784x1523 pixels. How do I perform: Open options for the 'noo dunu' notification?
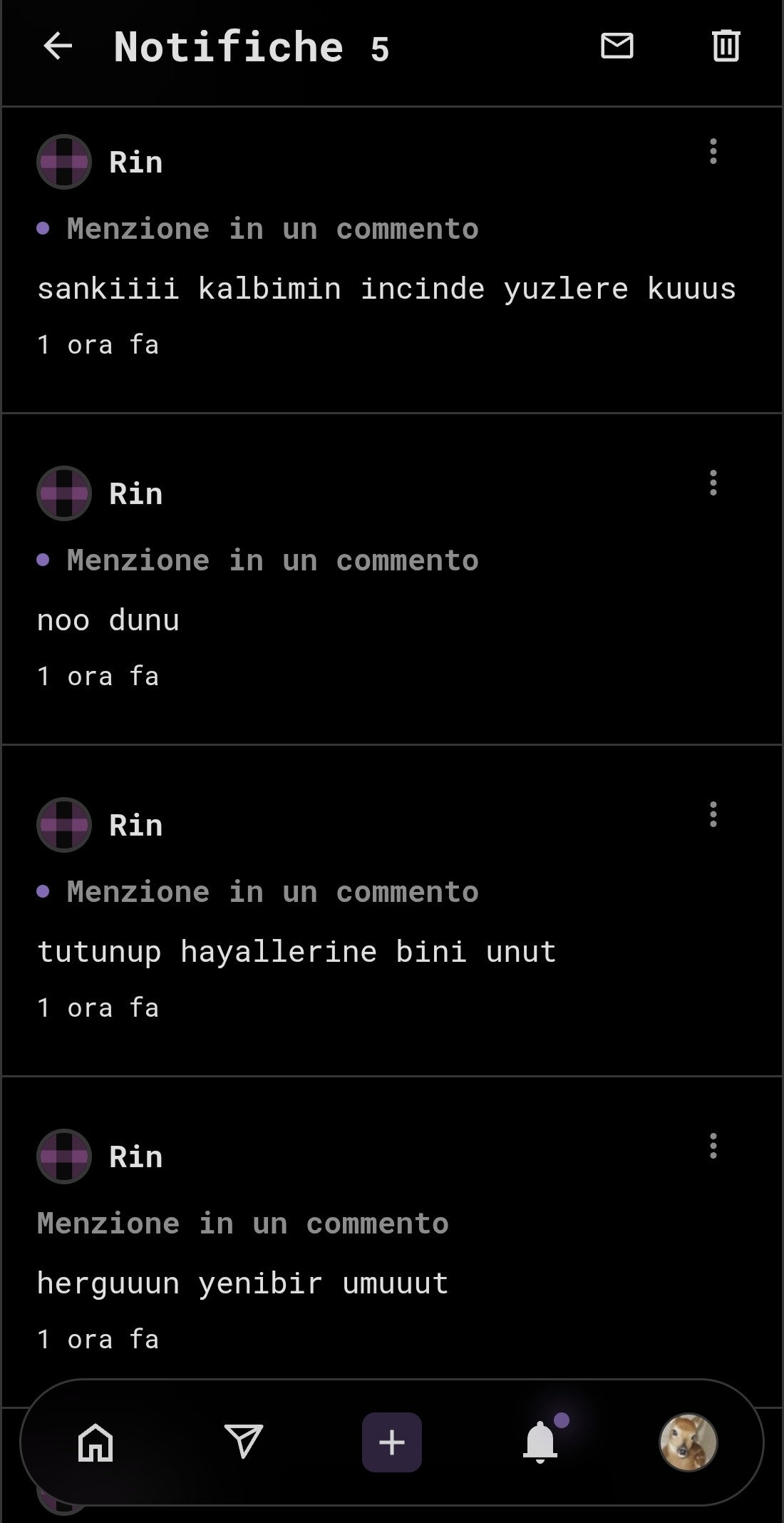click(x=713, y=483)
